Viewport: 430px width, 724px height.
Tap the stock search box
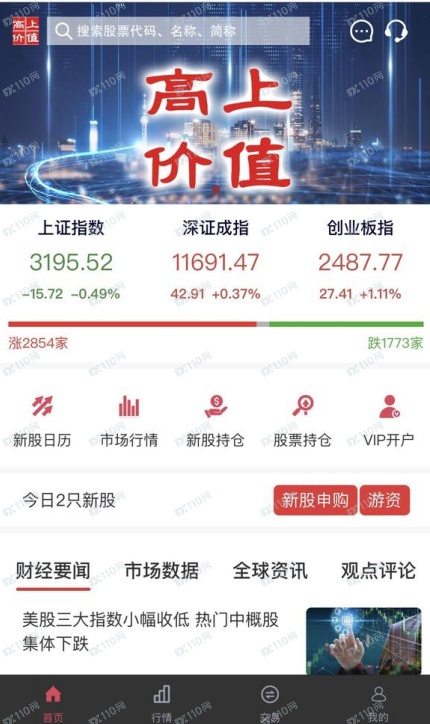point(178,31)
